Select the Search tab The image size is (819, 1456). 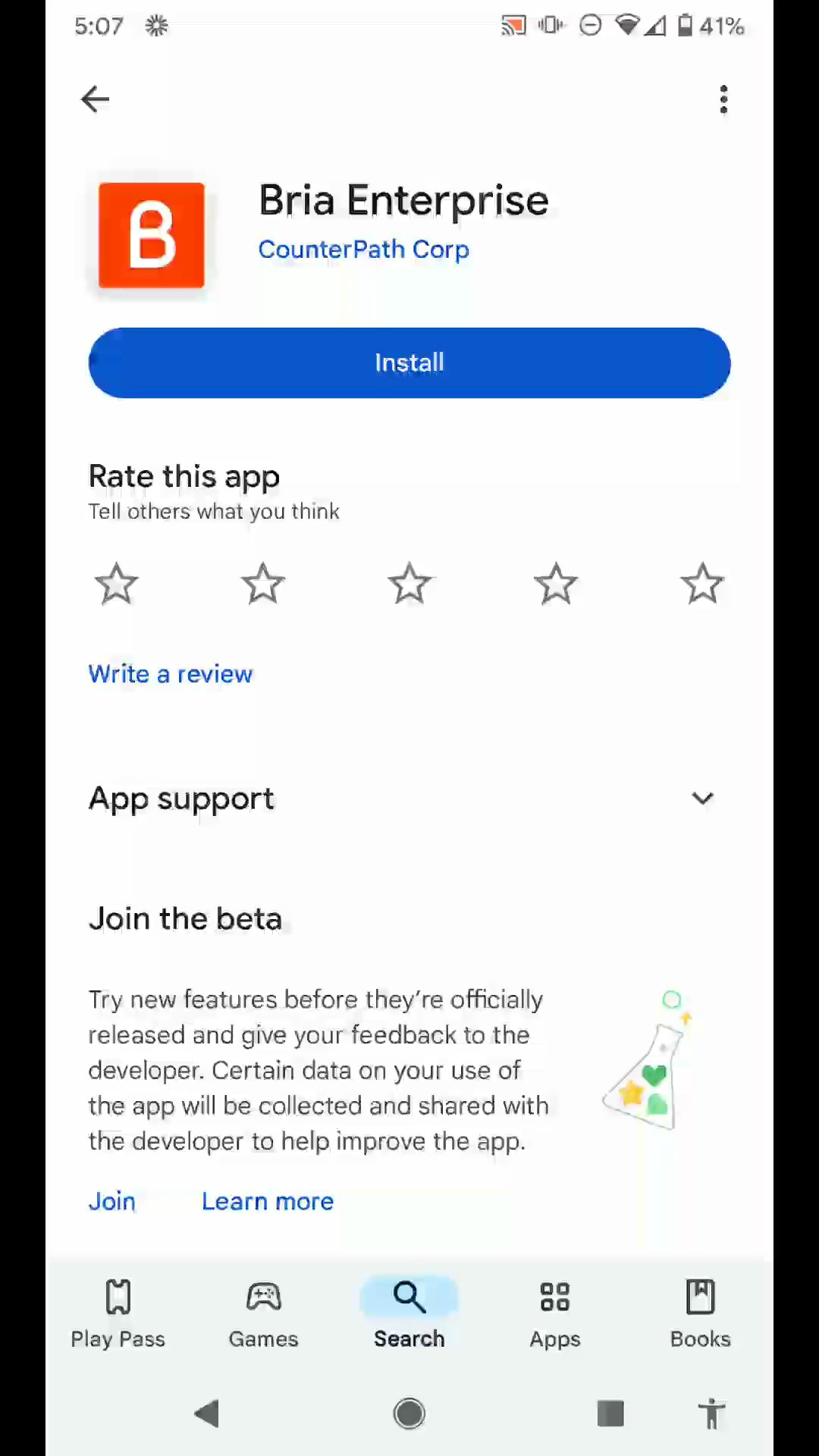409,1313
